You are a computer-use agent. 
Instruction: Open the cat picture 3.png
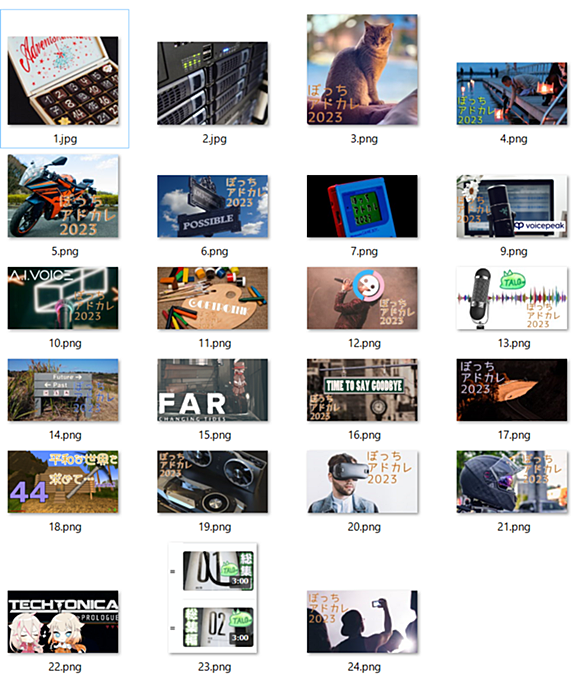coord(362,69)
